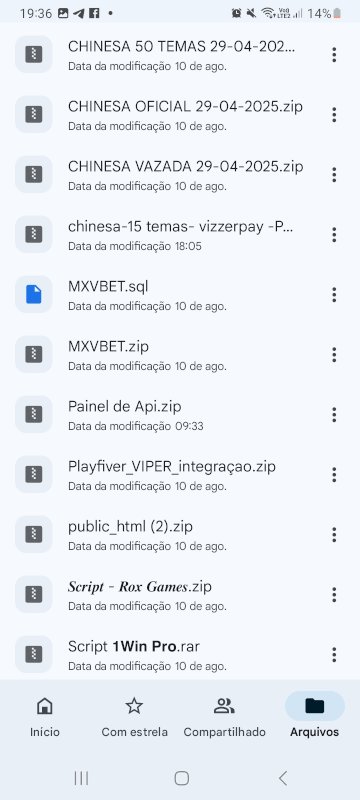The width and height of the screenshot is (360, 800).
Task: Open more options for Painel de Api.zip
Action: [334, 415]
